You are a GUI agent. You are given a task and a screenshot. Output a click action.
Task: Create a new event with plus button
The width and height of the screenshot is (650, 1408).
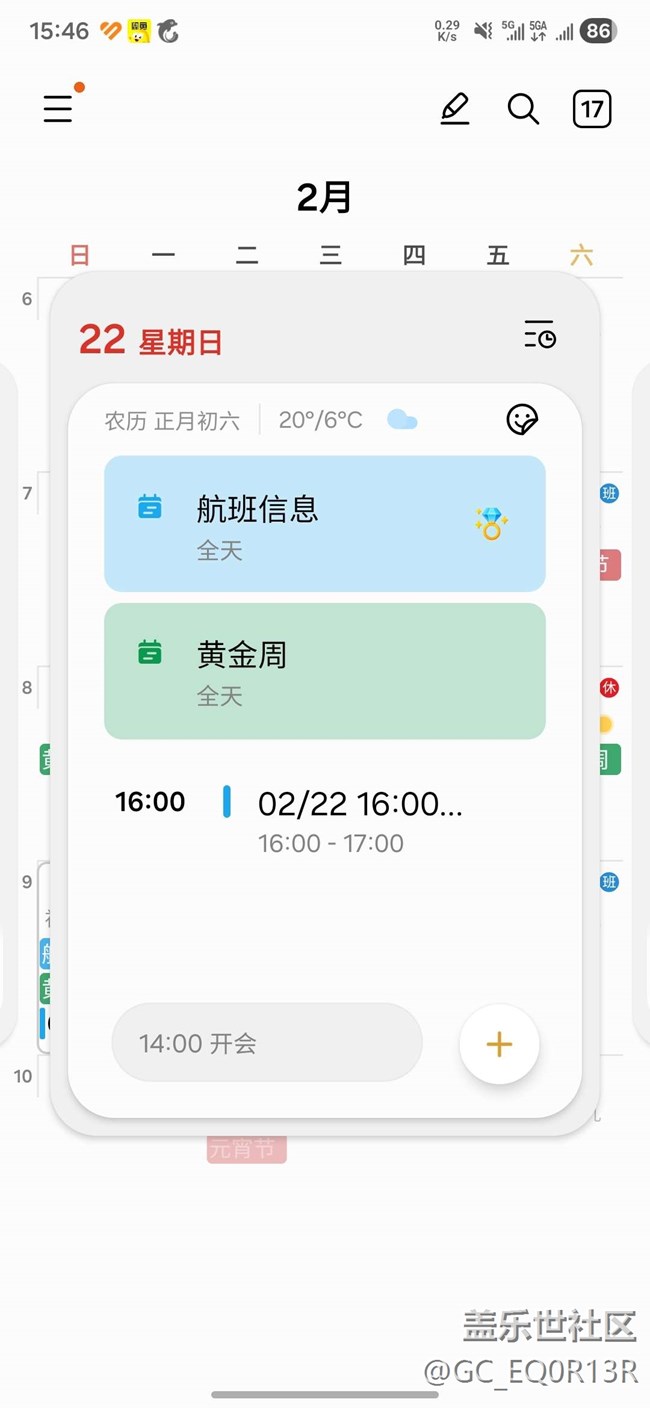point(499,1044)
